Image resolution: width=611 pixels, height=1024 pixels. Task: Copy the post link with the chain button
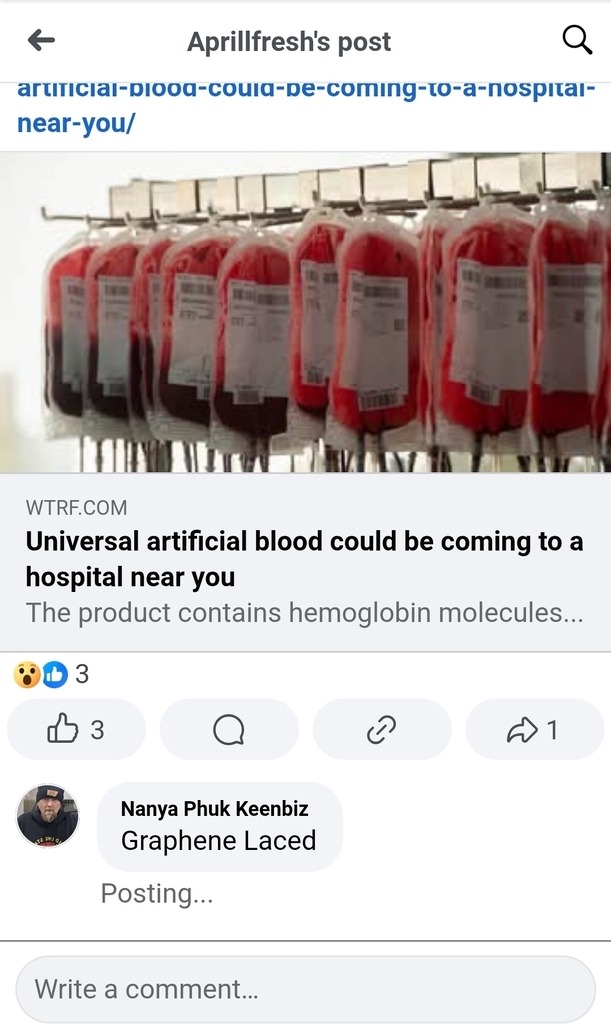381,730
